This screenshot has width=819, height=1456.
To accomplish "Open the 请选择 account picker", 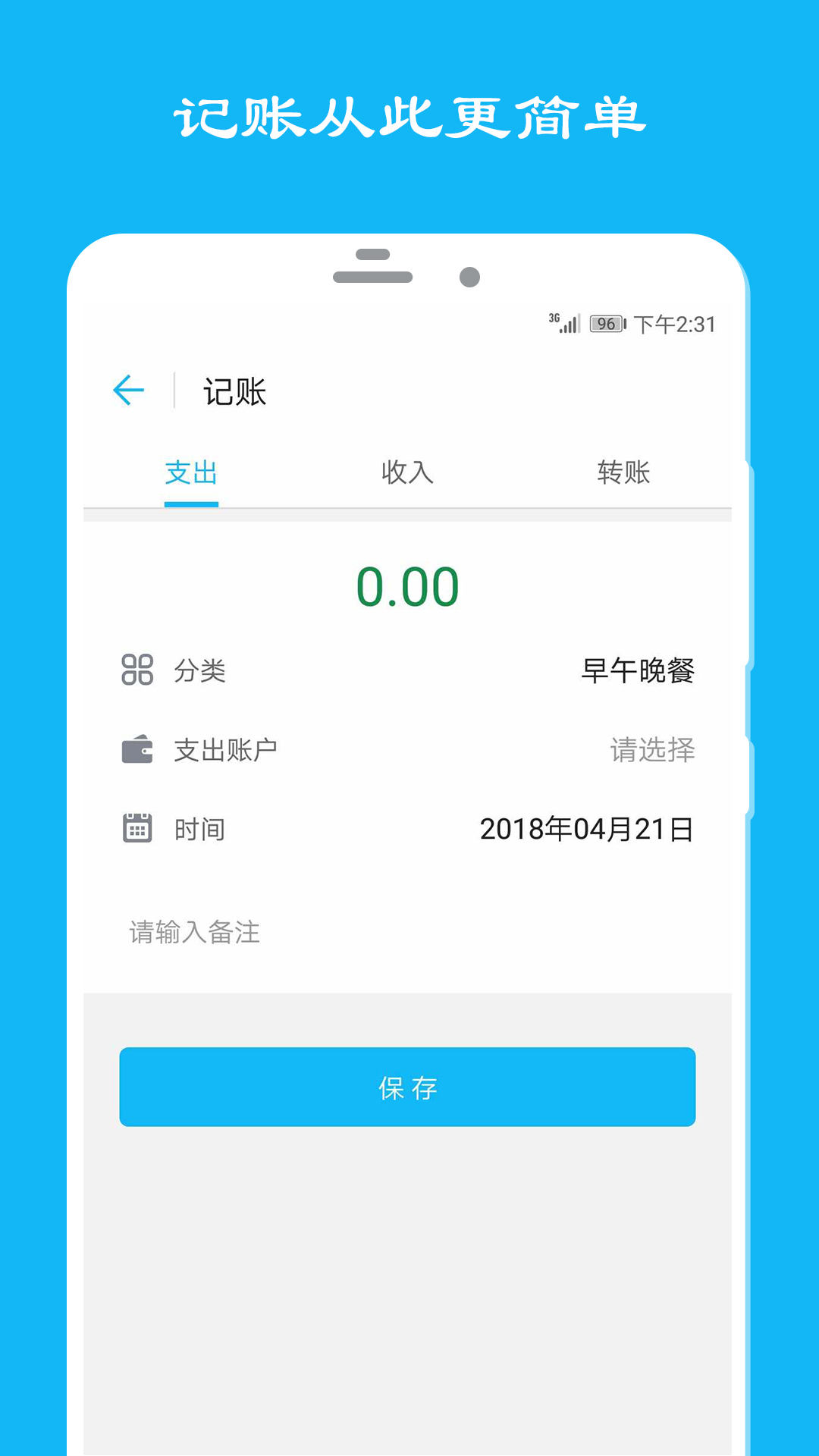I will pos(652,750).
